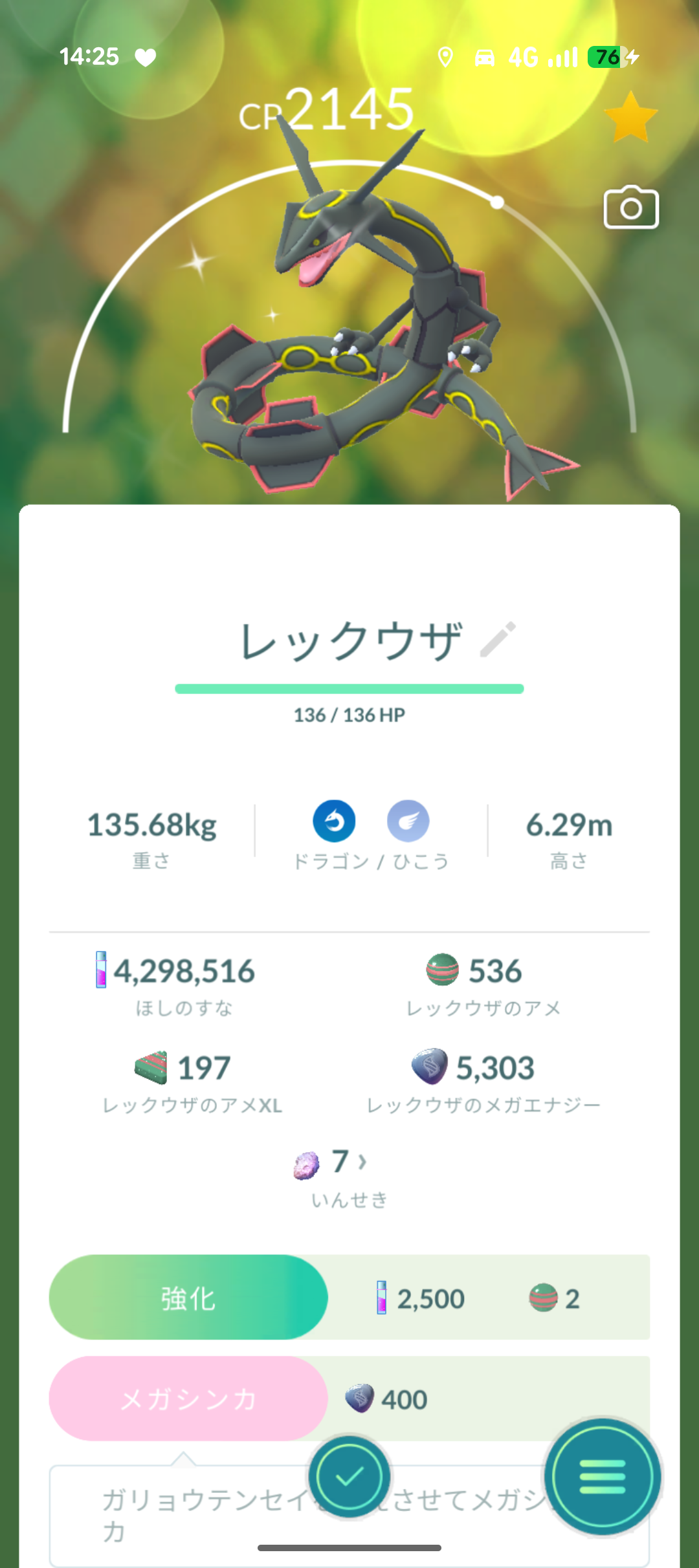
Task: Open the three-line options menu
Action: pos(602,1477)
